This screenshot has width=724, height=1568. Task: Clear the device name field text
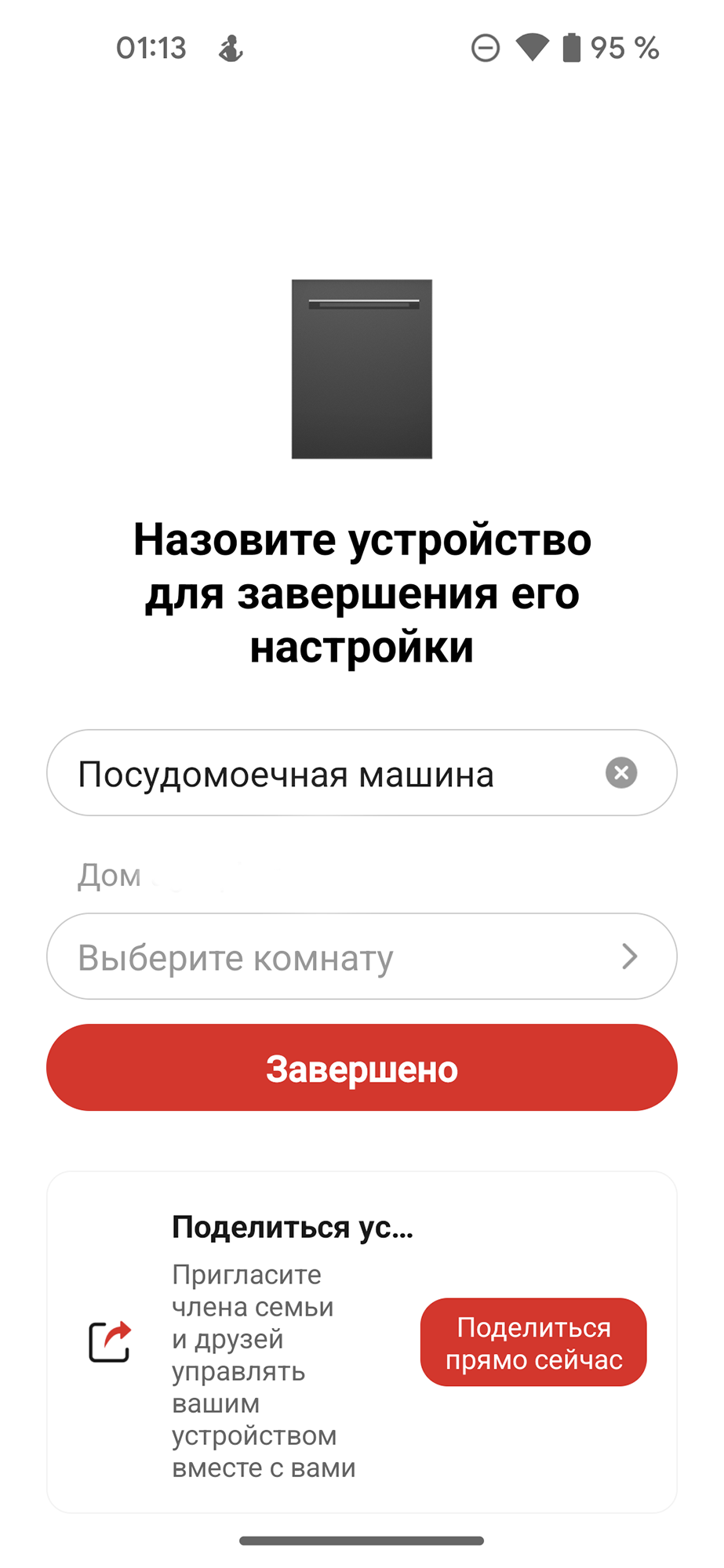pos(621,773)
